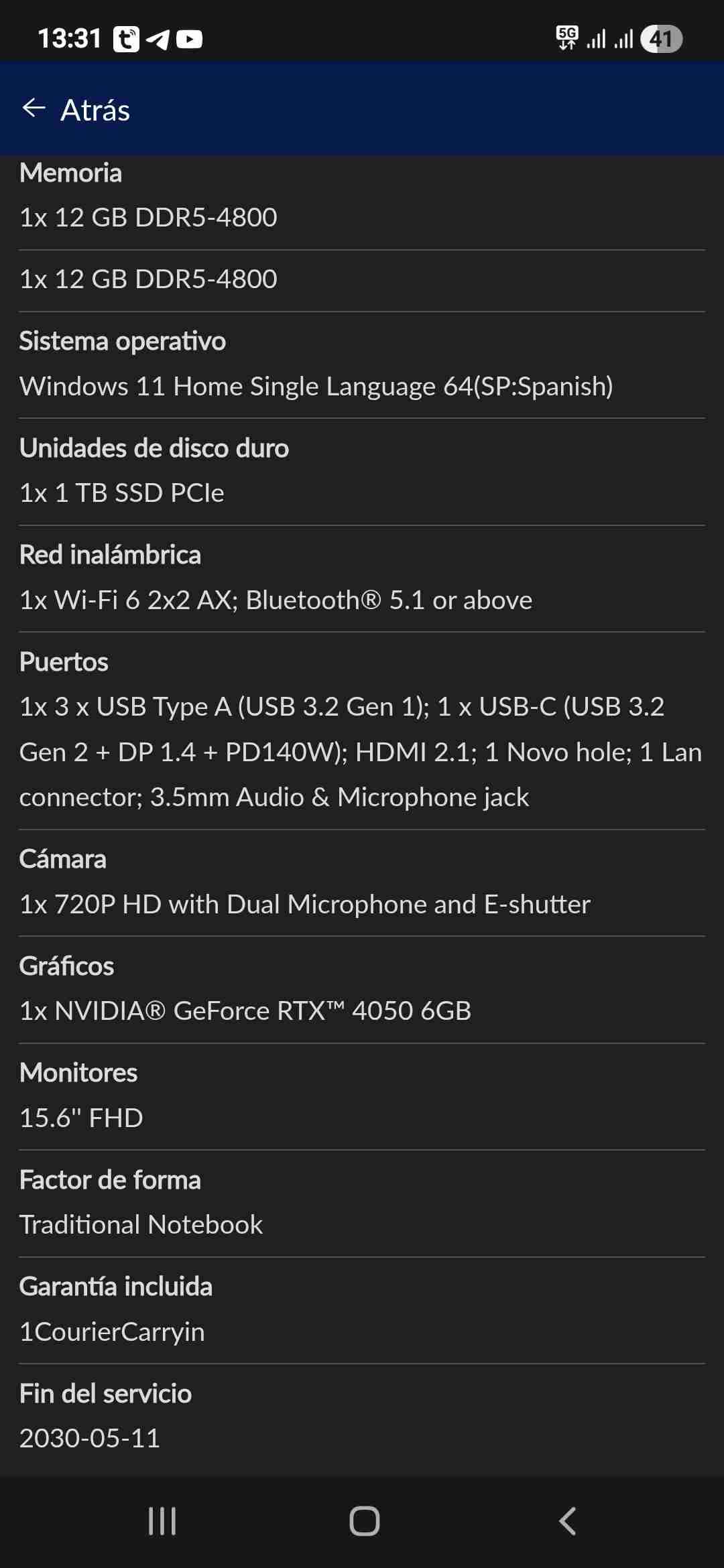Tap the battery indicator showing 41

662,38
